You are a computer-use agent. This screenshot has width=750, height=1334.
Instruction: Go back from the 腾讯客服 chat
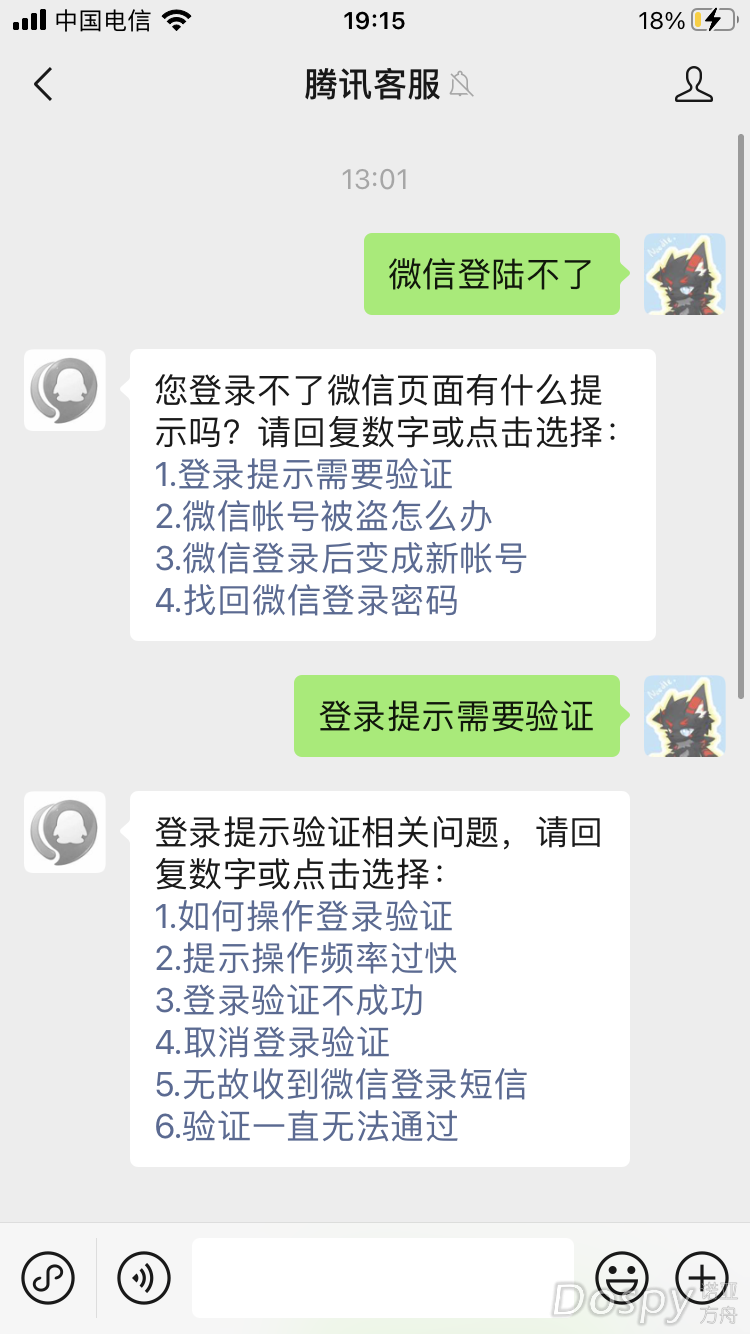(43, 85)
